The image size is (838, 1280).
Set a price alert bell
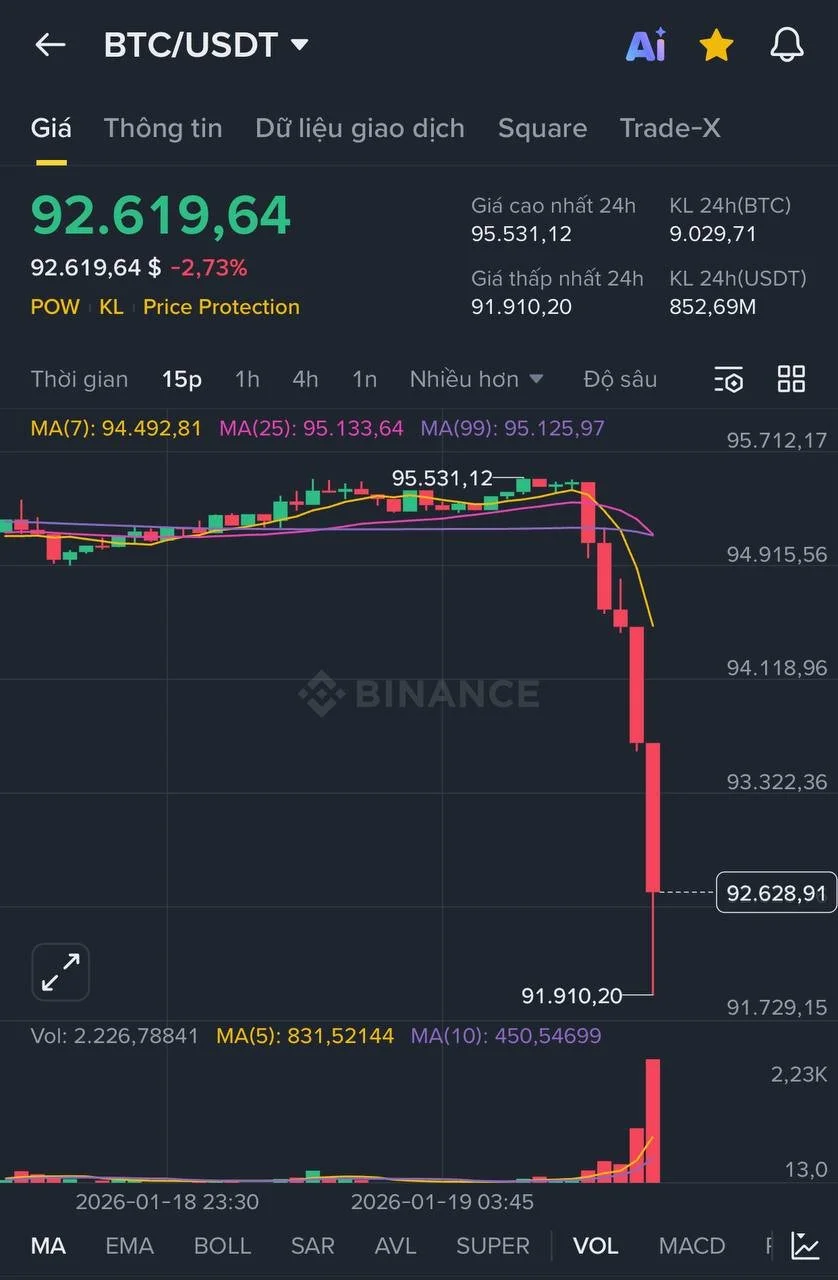[x=787, y=45]
